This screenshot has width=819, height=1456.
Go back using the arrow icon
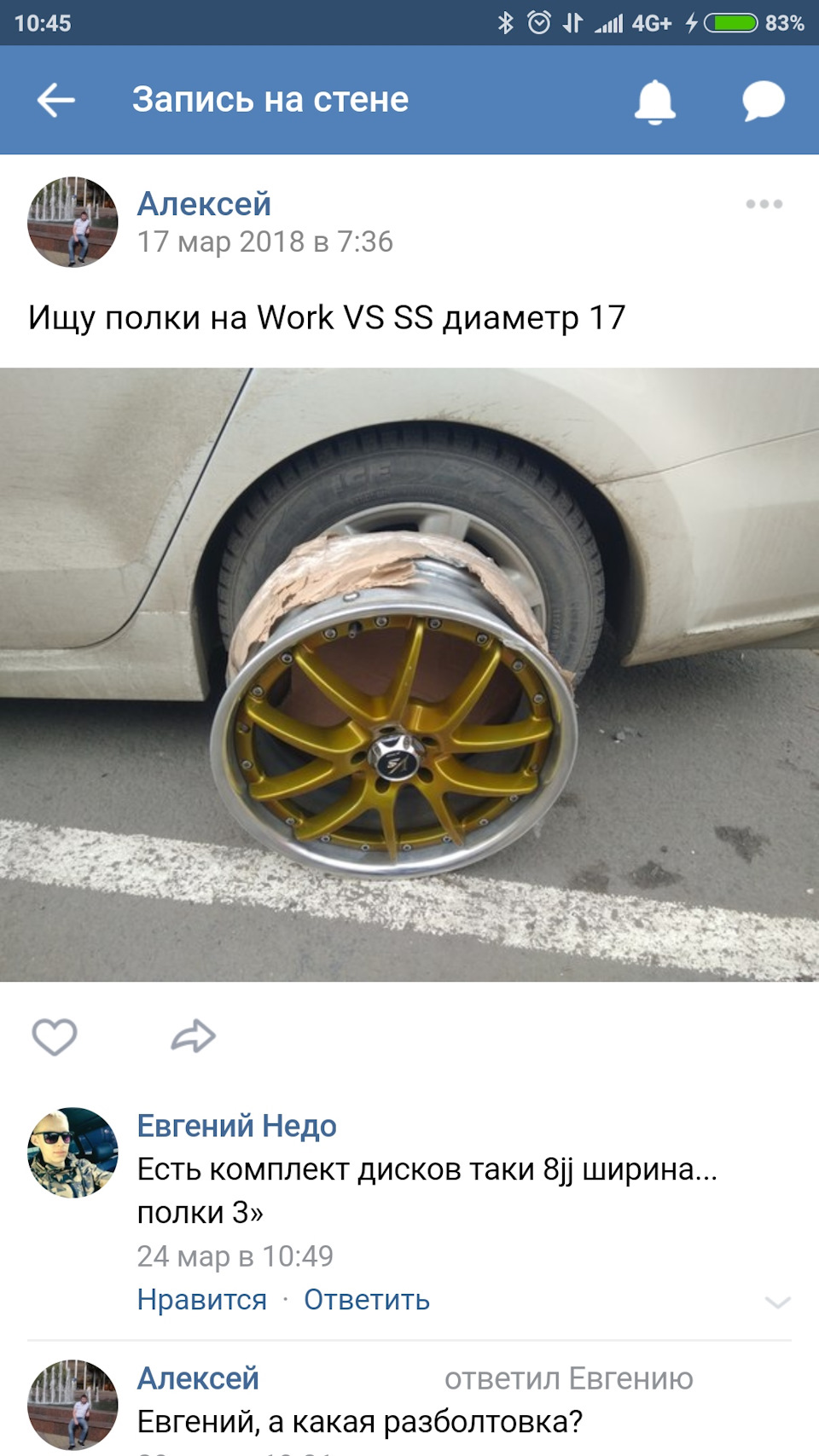pyautogui.click(x=56, y=101)
